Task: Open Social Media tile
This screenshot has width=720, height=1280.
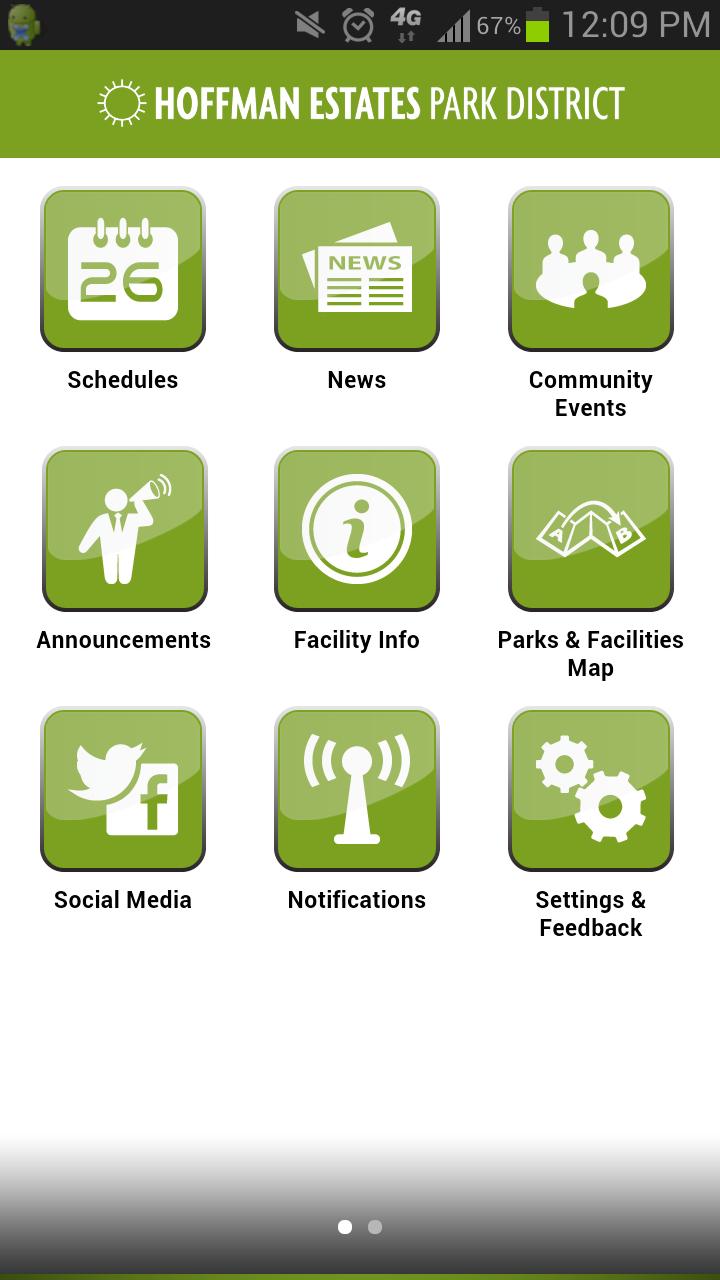Action: point(123,790)
